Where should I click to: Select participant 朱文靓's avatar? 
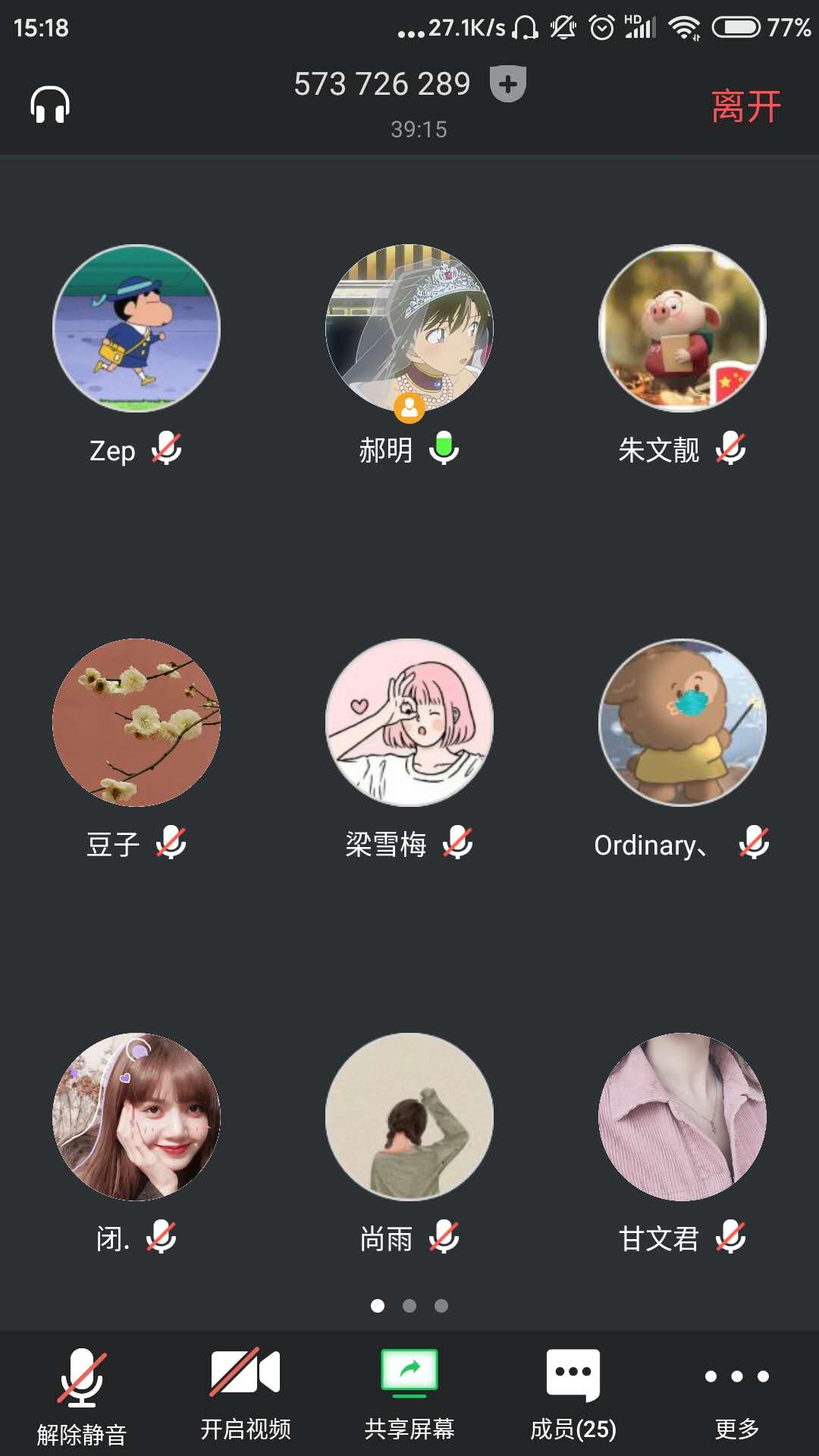[682, 328]
